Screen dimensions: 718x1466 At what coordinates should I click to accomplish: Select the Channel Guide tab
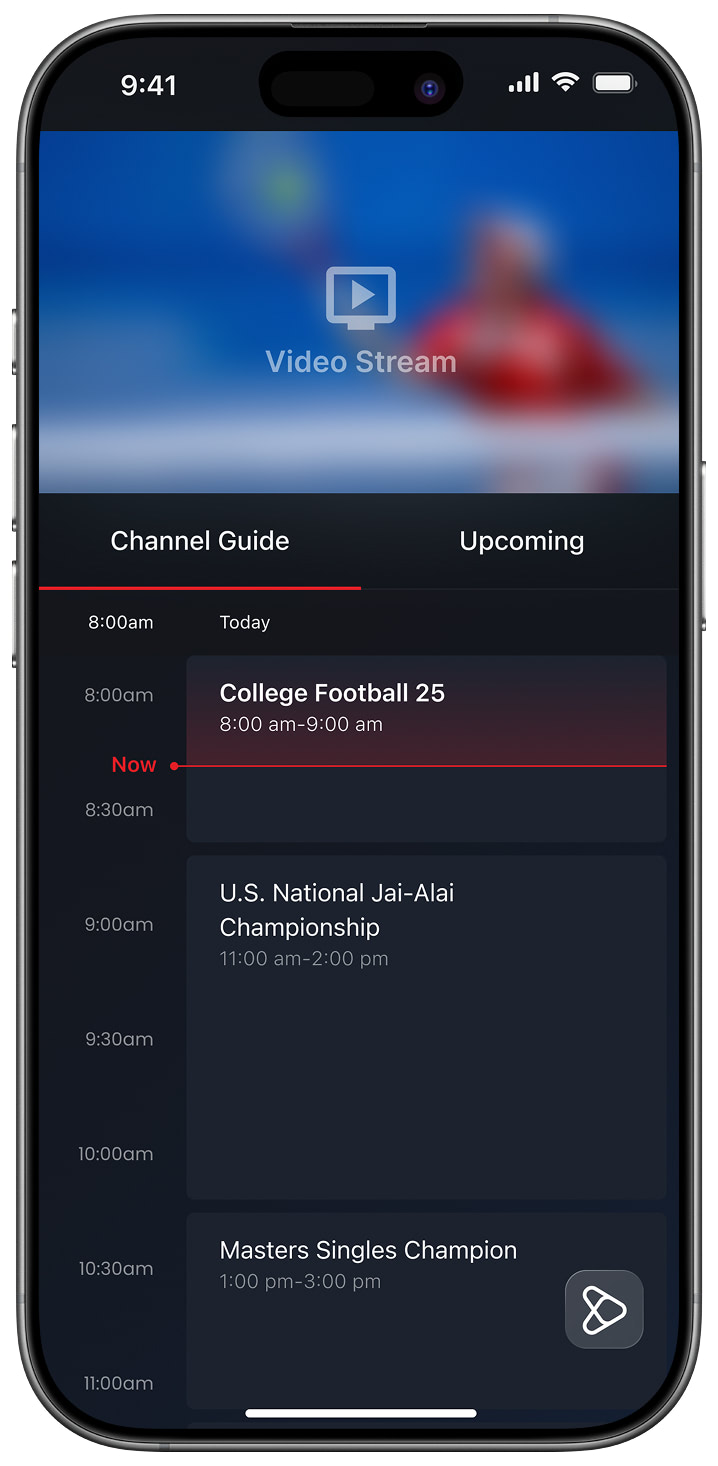pyautogui.click(x=200, y=541)
